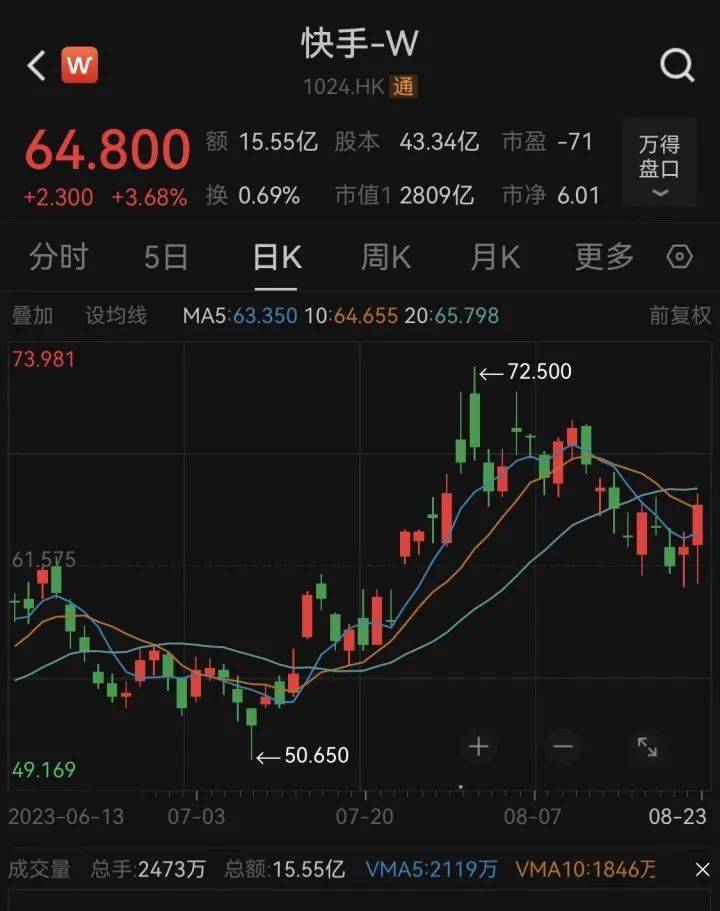Tap 叠加 to overlay another stock

click(x=32, y=316)
